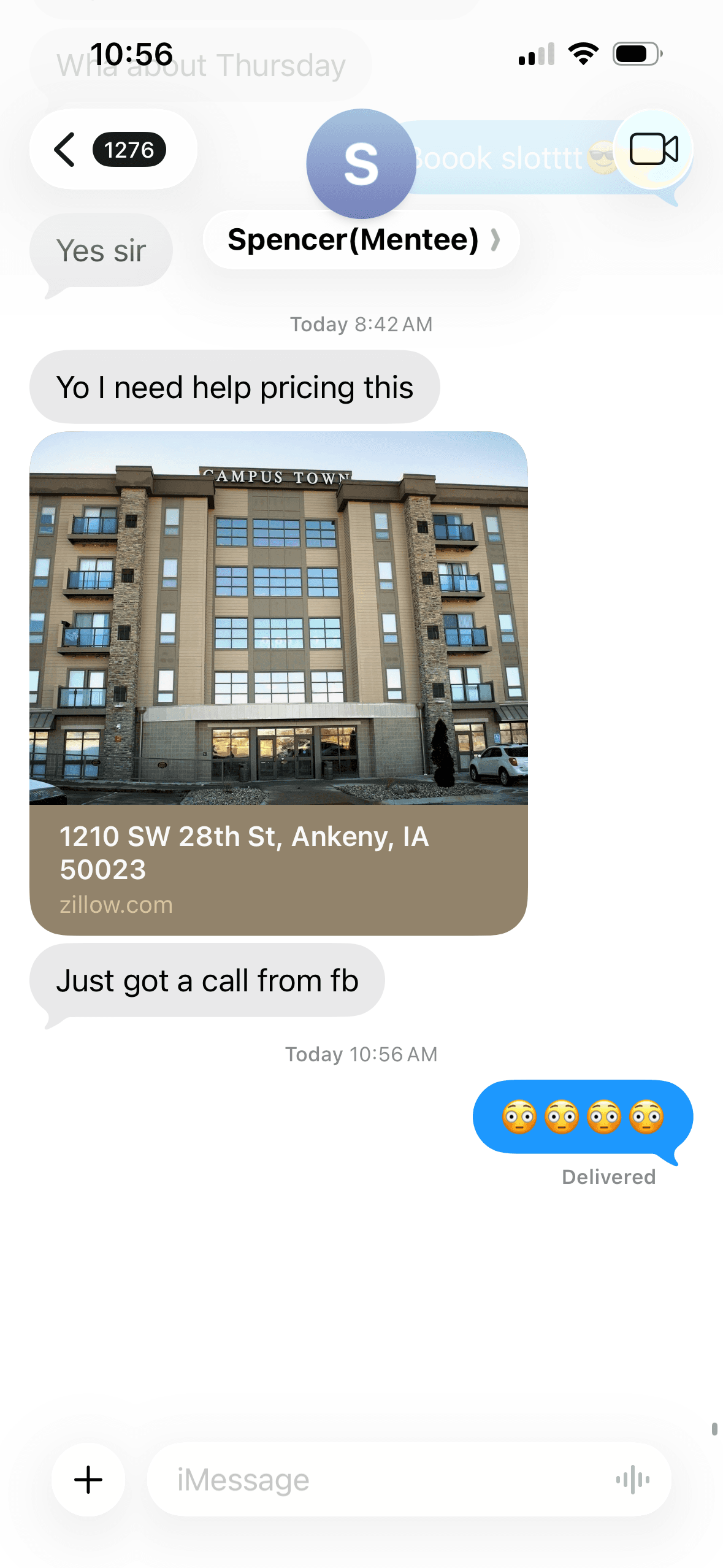Focus the iMessage text field
The width and height of the screenshot is (723, 1568).
[380, 1480]
